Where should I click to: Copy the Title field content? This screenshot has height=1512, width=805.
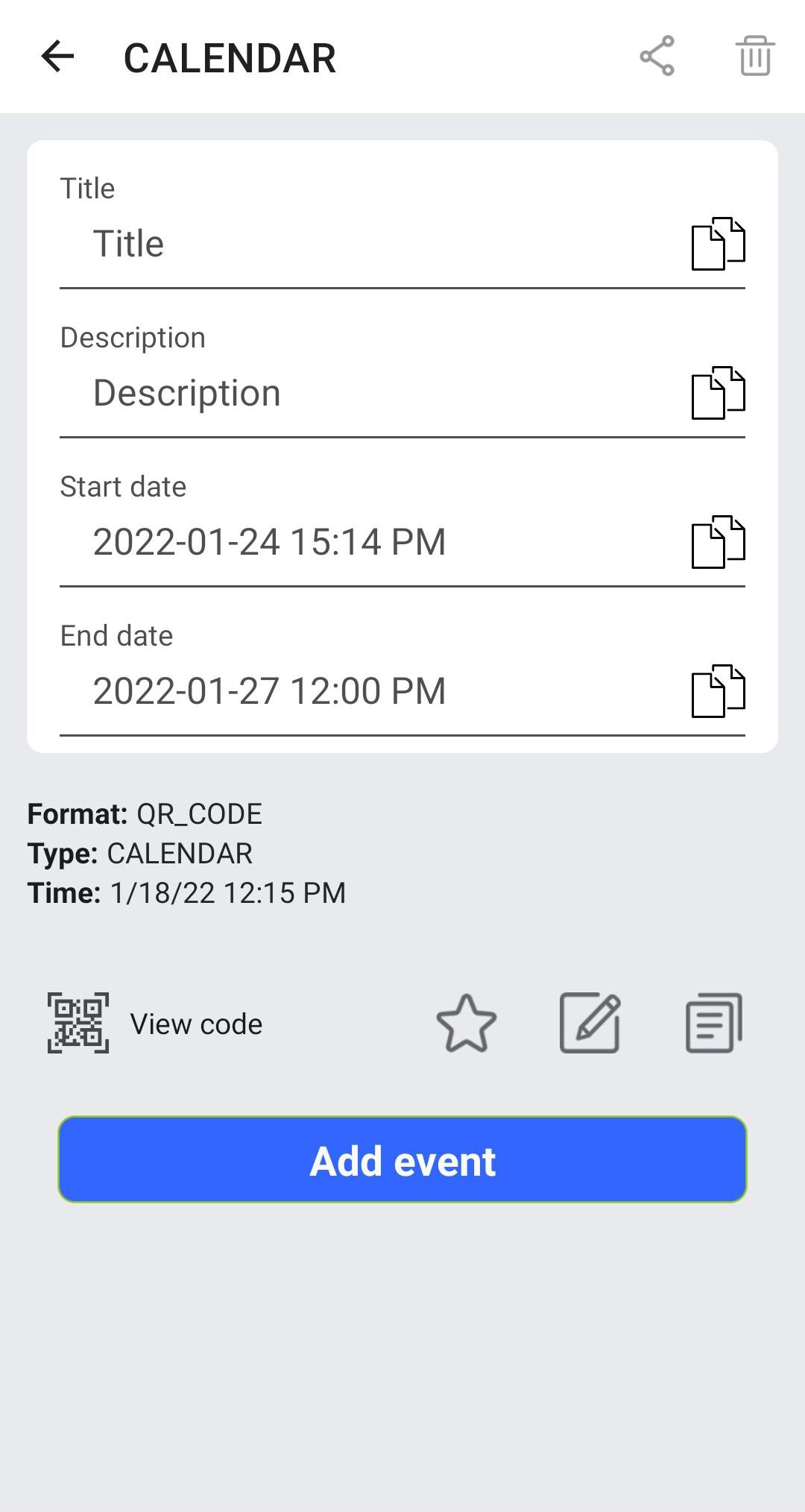pos(717,244)
